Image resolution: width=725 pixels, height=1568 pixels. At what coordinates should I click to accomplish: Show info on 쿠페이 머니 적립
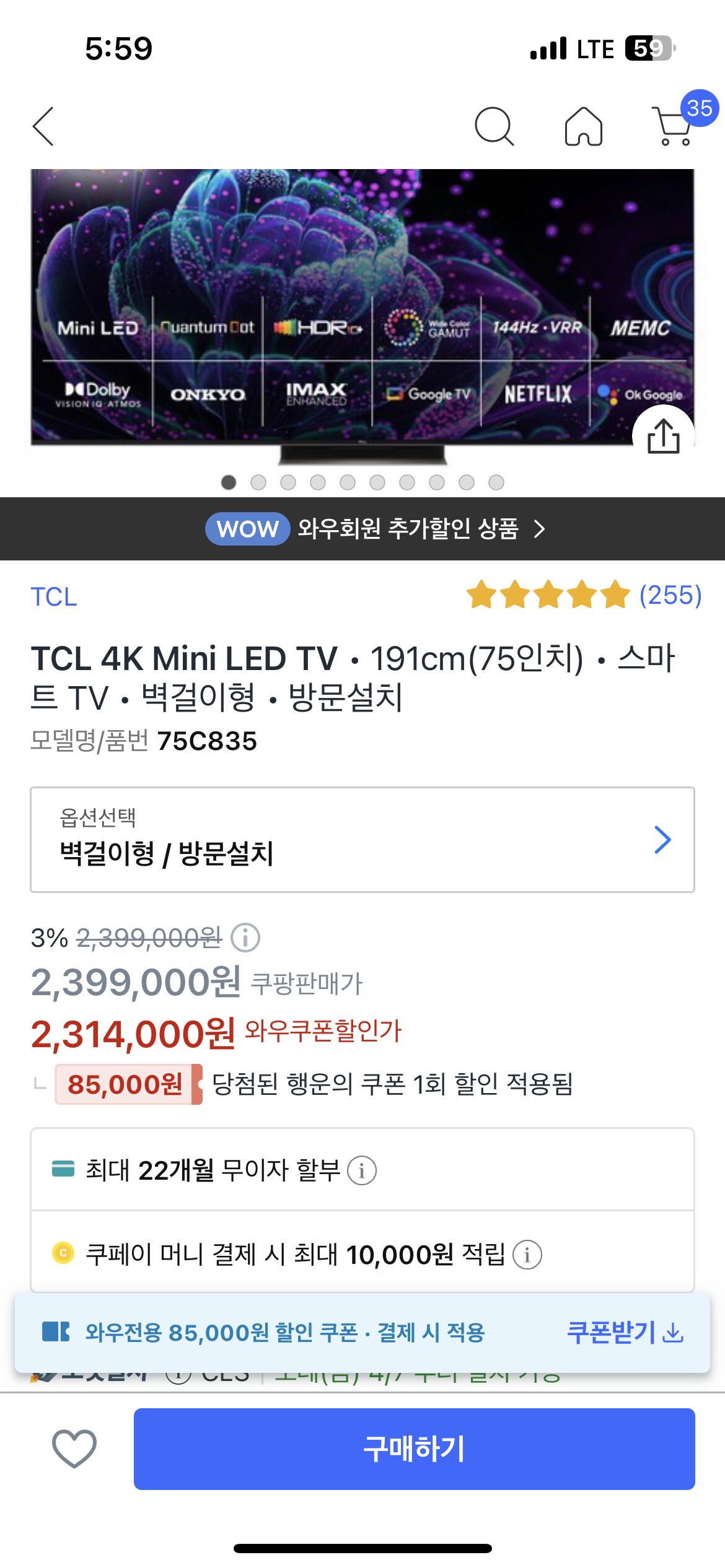pos(527,1255)
